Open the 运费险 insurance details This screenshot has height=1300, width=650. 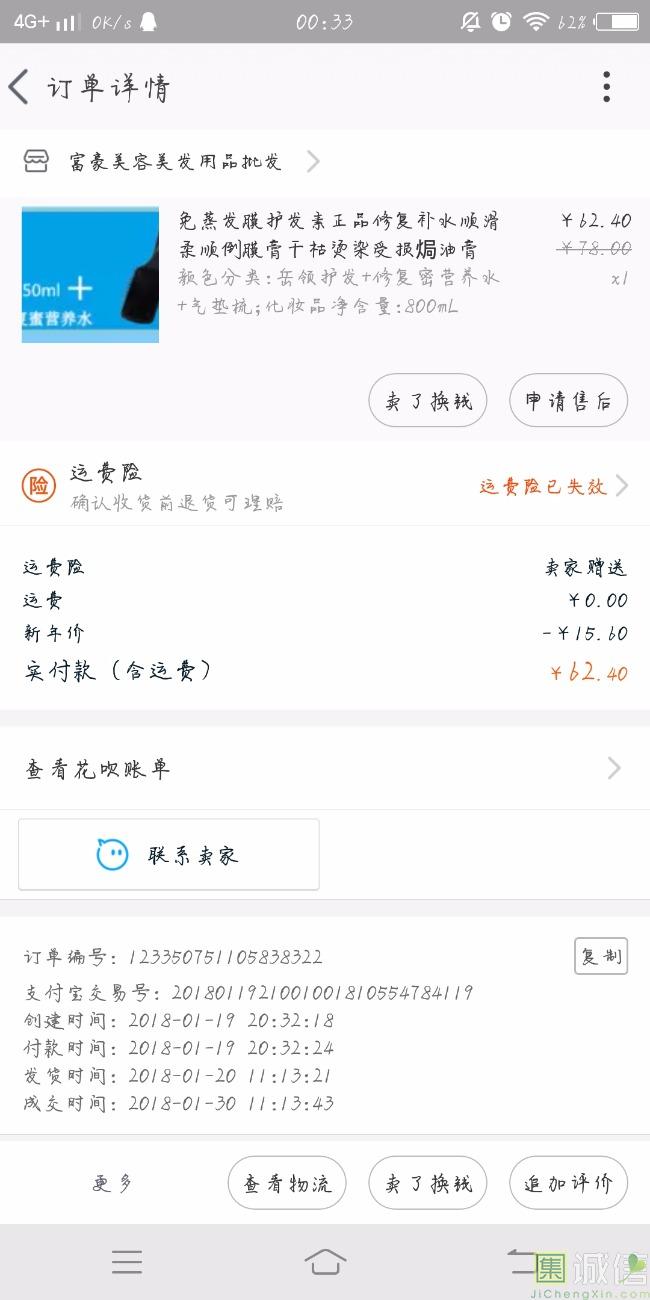[x=325, y=486]
